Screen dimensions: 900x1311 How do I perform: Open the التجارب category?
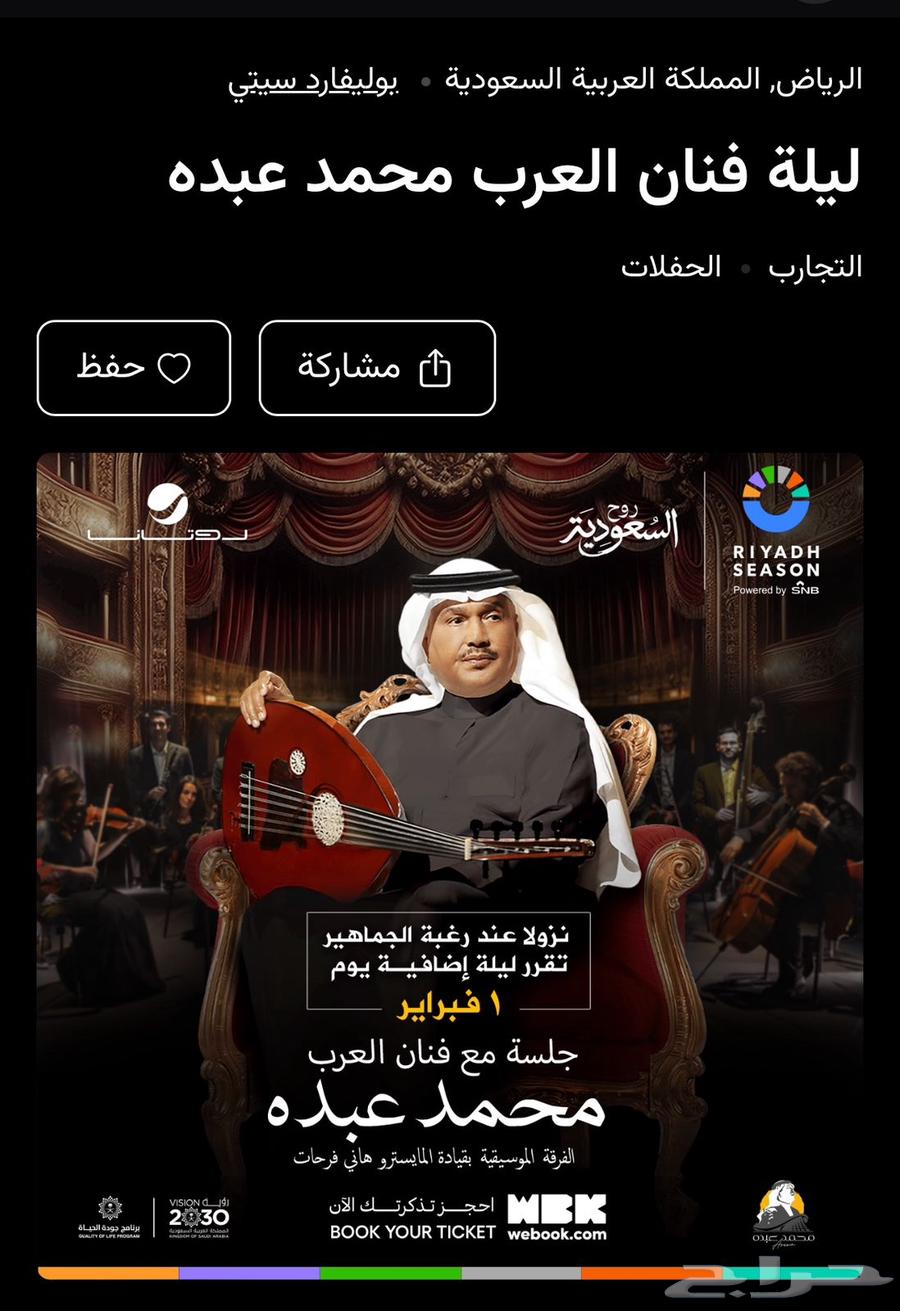pos(815,267)
